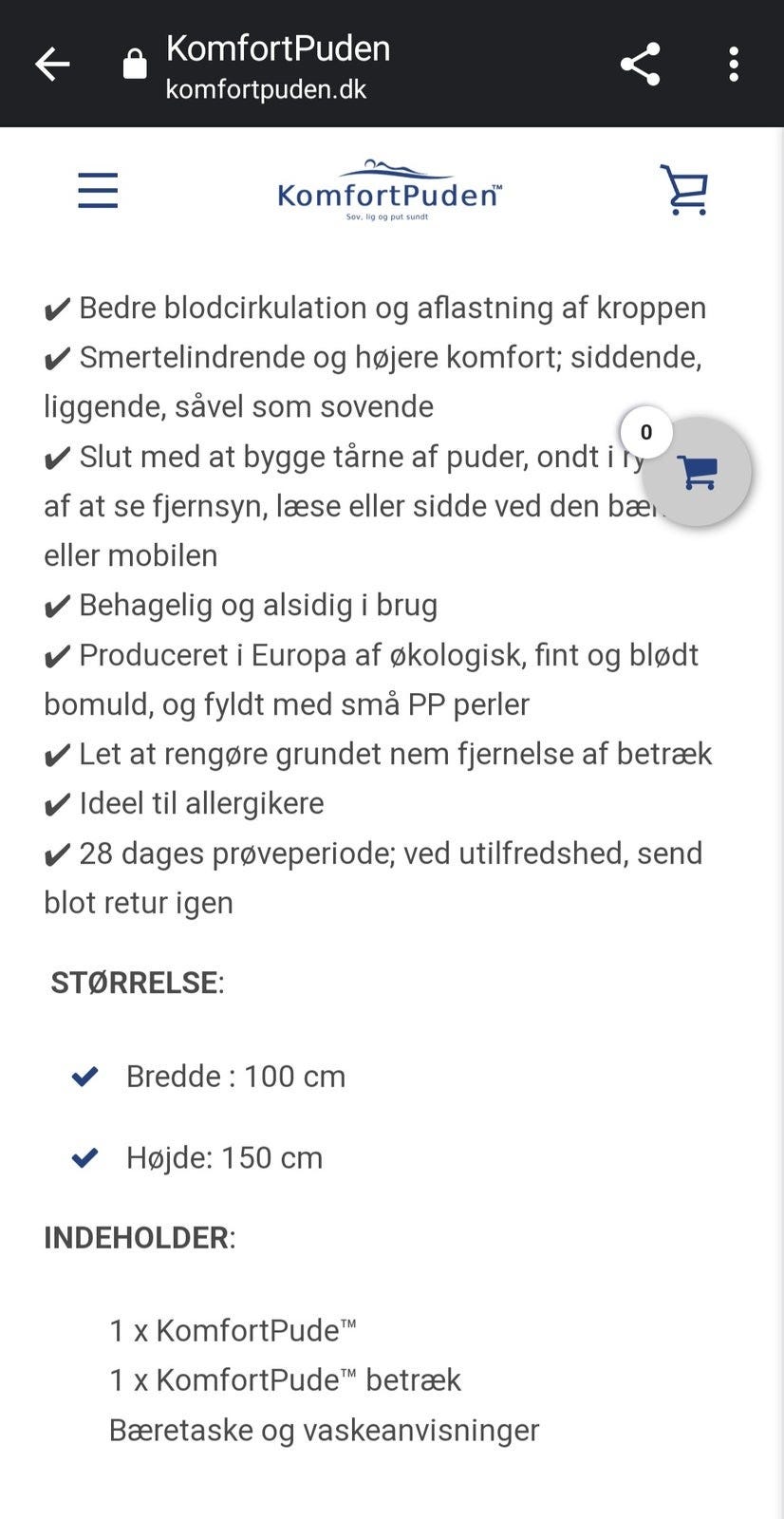Tap the floating cart button

pyautogui.click(x=698, y=471)
